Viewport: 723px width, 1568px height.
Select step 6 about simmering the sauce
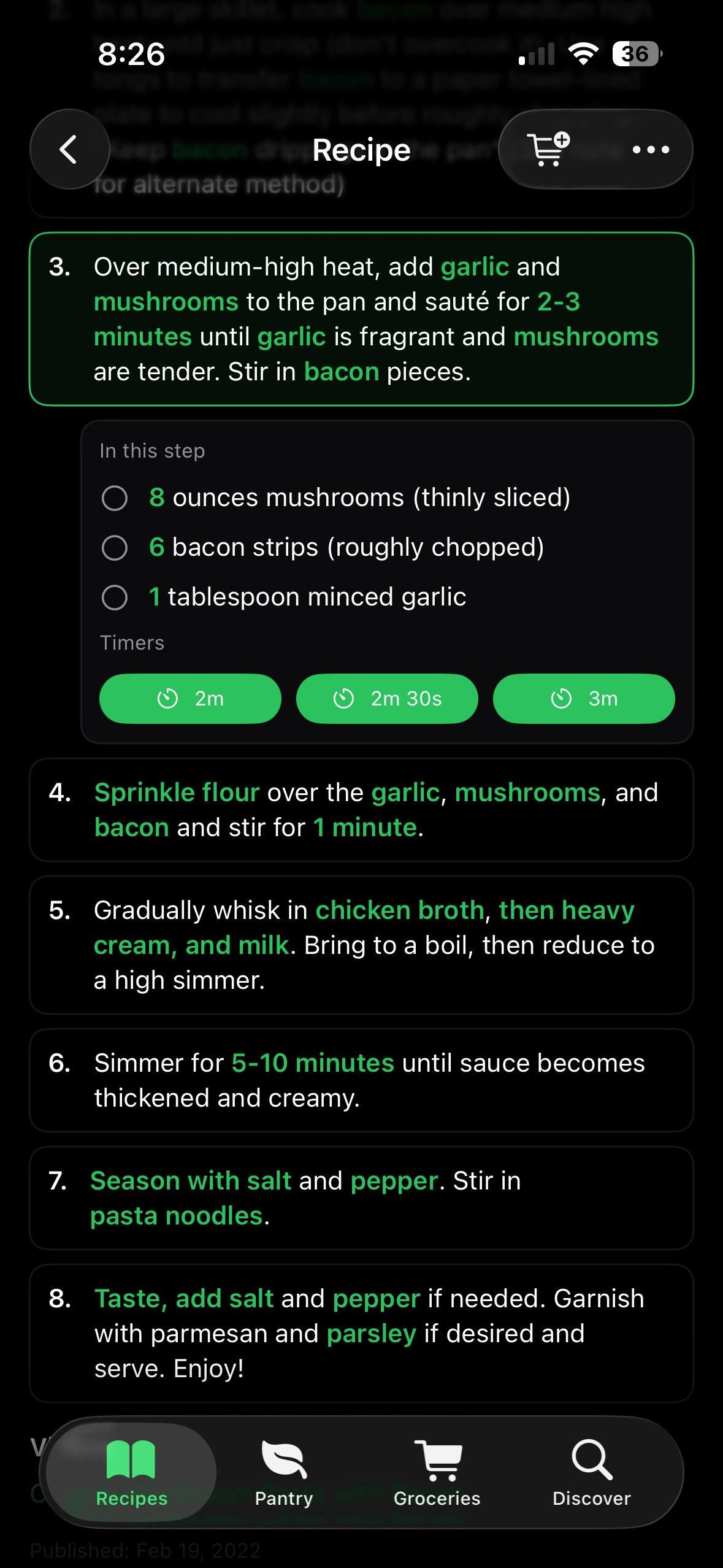tap(361, 1080)
